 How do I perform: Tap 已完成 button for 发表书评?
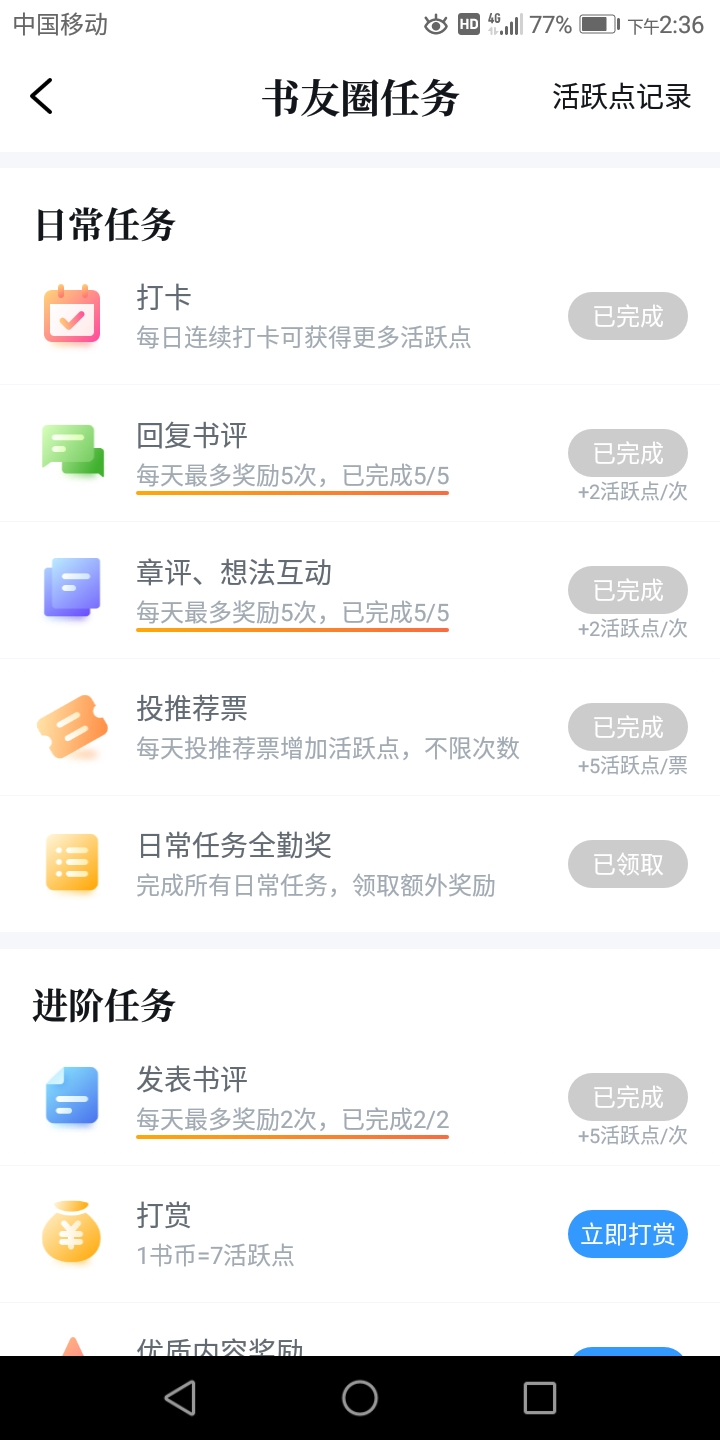(x=628, y=1098)
